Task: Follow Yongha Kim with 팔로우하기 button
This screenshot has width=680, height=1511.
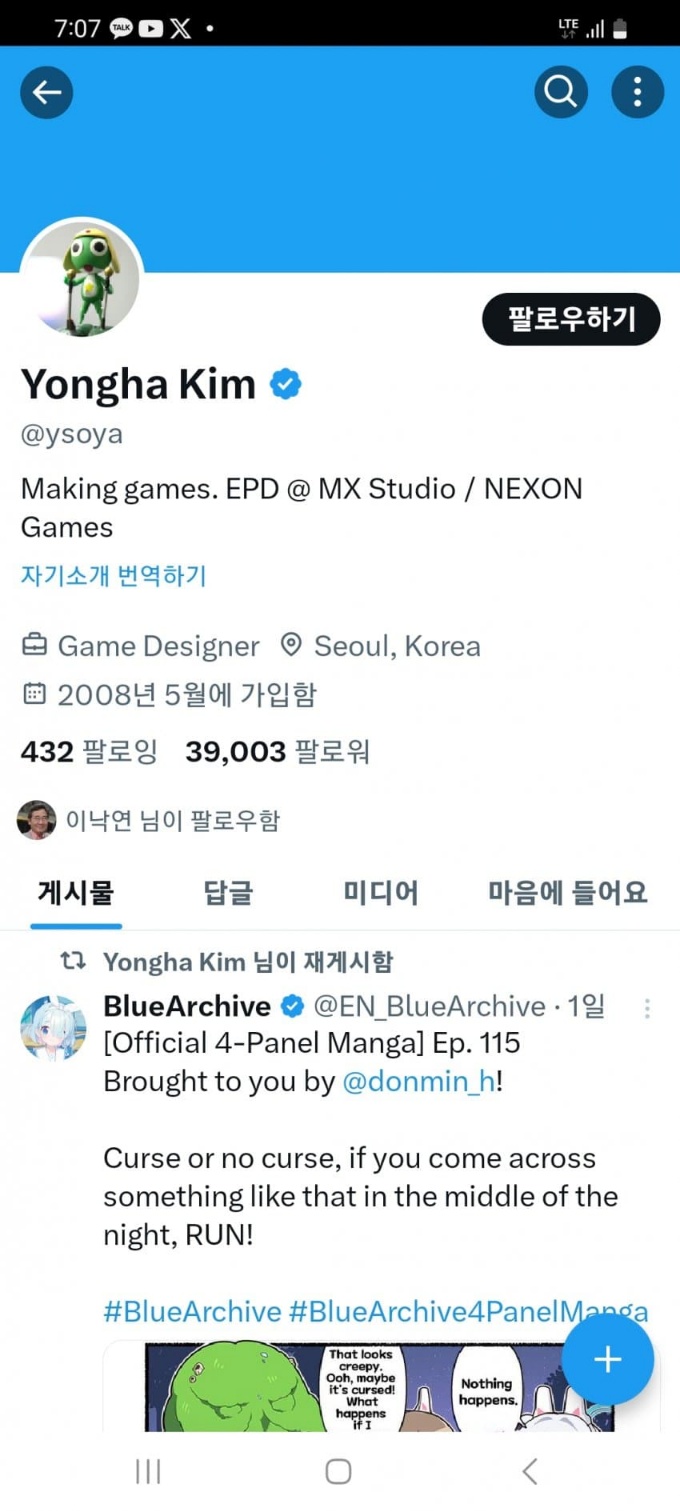Action: click(571, 319)
